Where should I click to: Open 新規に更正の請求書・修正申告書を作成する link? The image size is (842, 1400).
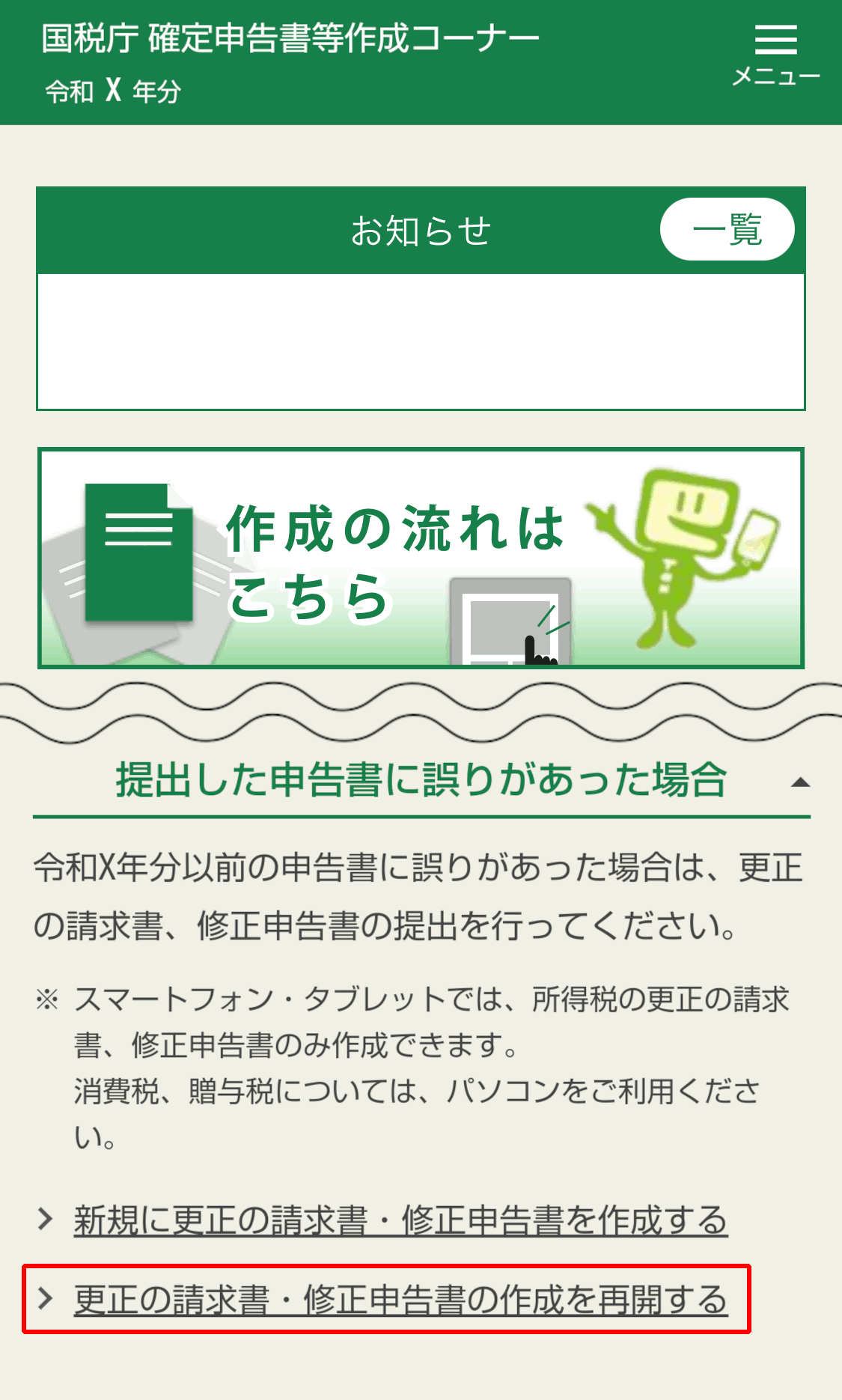point(400,1220)
